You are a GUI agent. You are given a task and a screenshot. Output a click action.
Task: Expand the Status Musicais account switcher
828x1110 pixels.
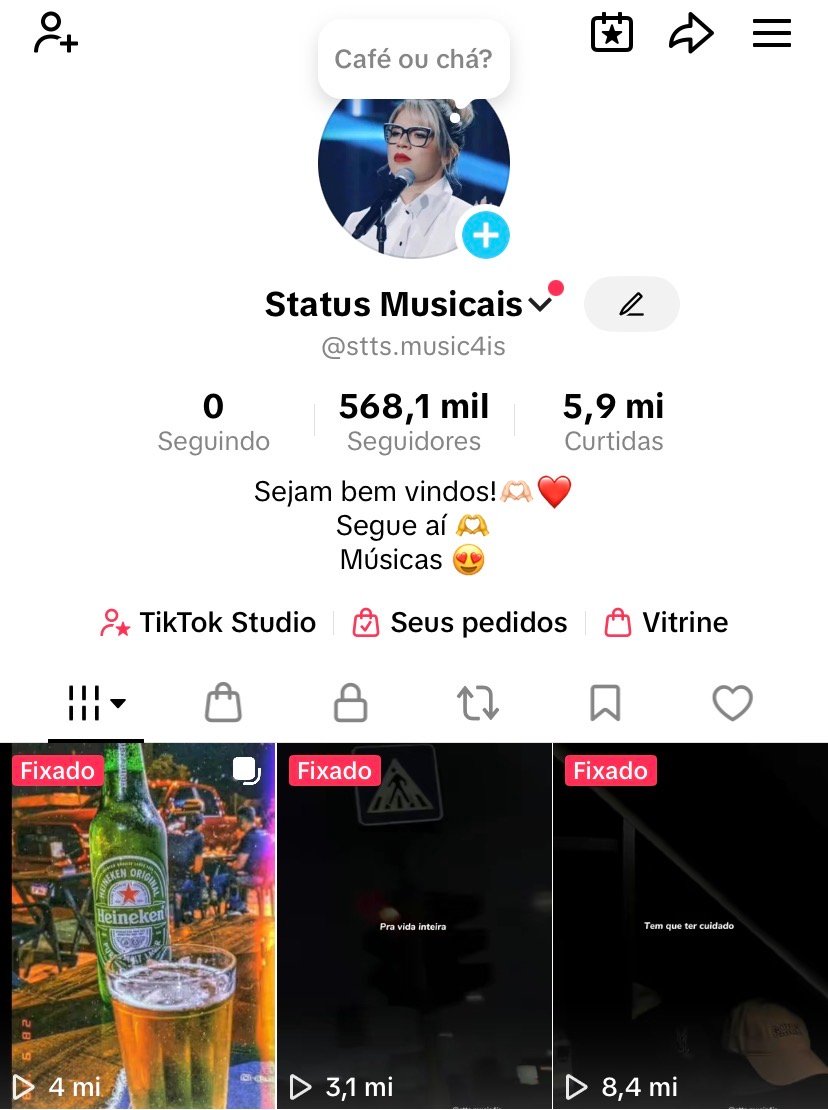pyautogui.click(x=540, y=304)
